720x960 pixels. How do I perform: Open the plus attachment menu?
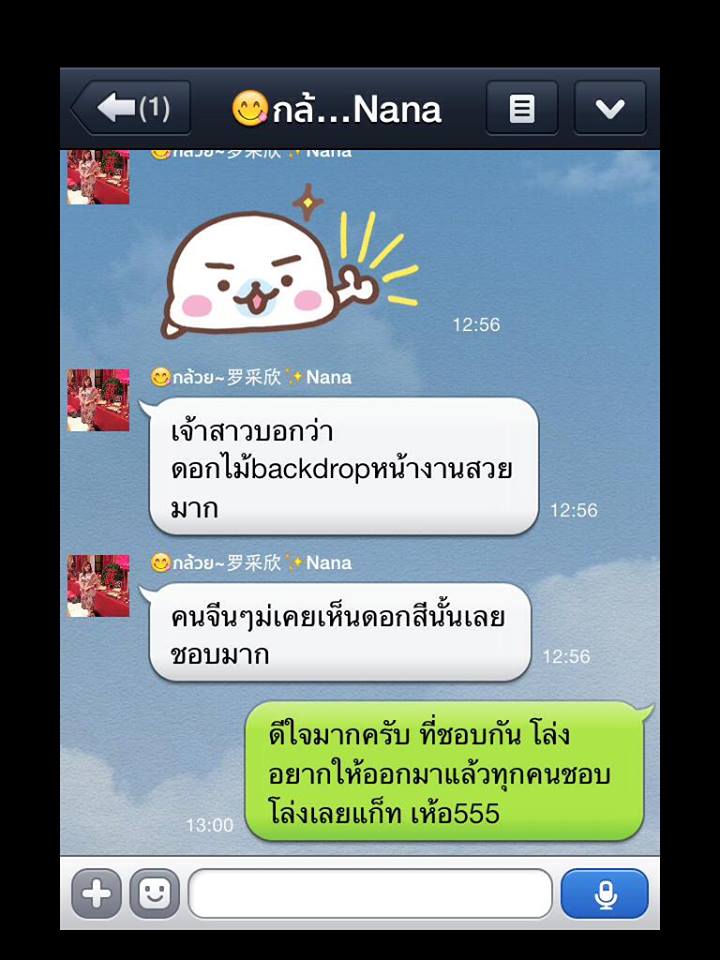pos(96,893)
